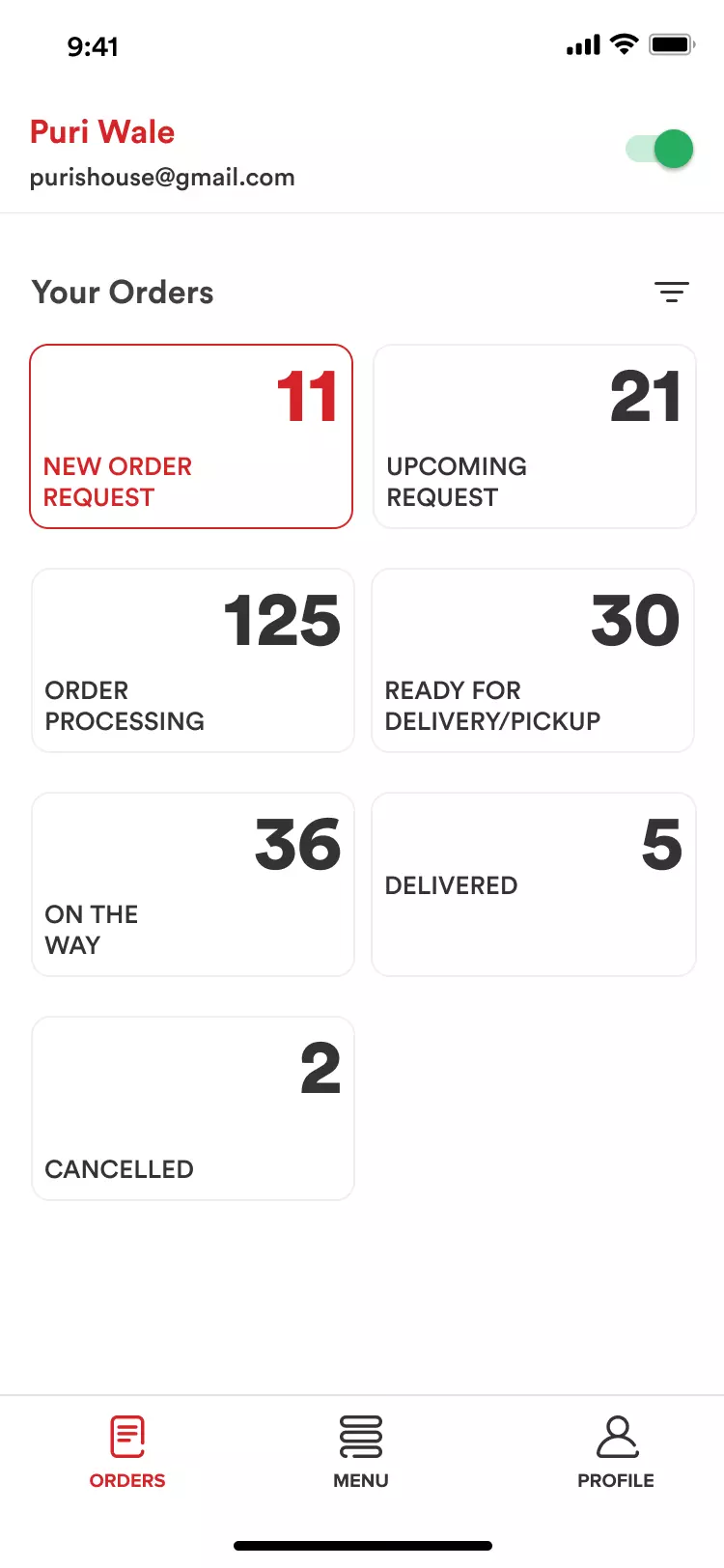Switch to the Menu tab
Viewport: 724px width, 1568px height.
[x=361, y=1452]
